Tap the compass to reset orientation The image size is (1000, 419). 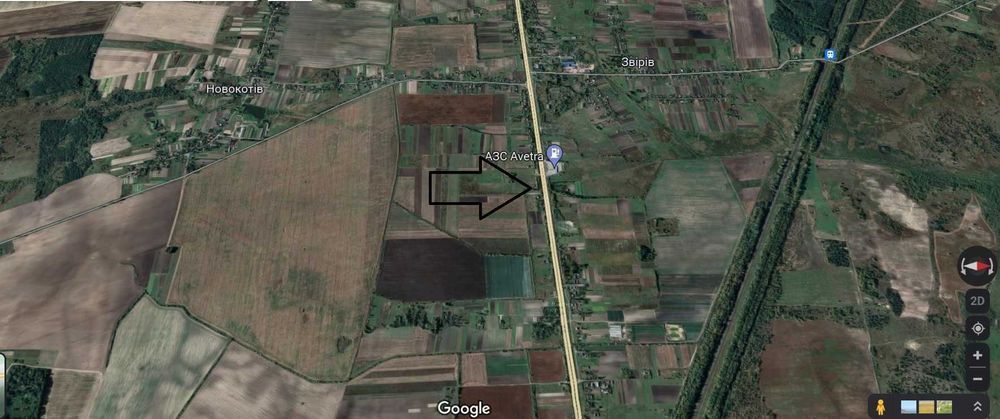pos(977,266)
